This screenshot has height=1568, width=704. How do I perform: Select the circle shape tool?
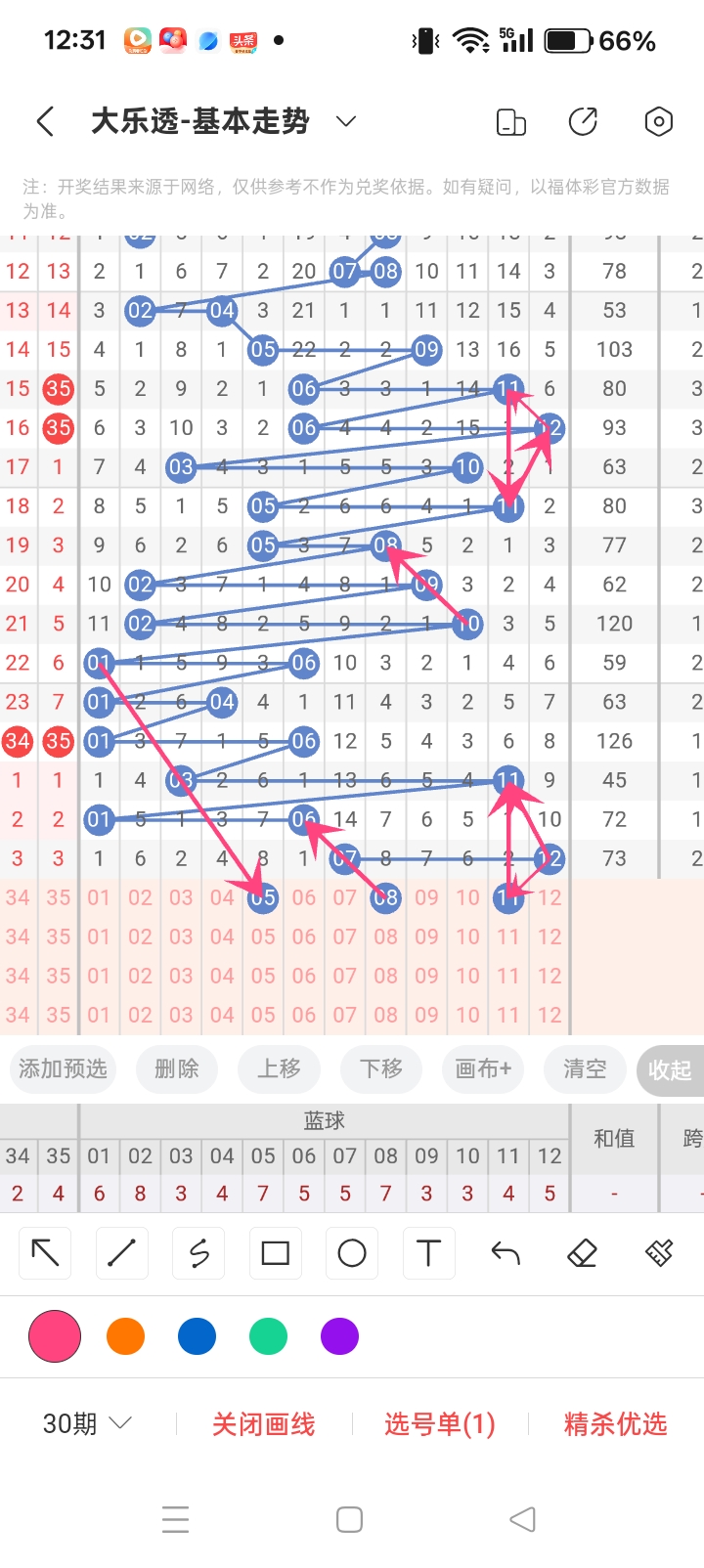click(351, 1252)
